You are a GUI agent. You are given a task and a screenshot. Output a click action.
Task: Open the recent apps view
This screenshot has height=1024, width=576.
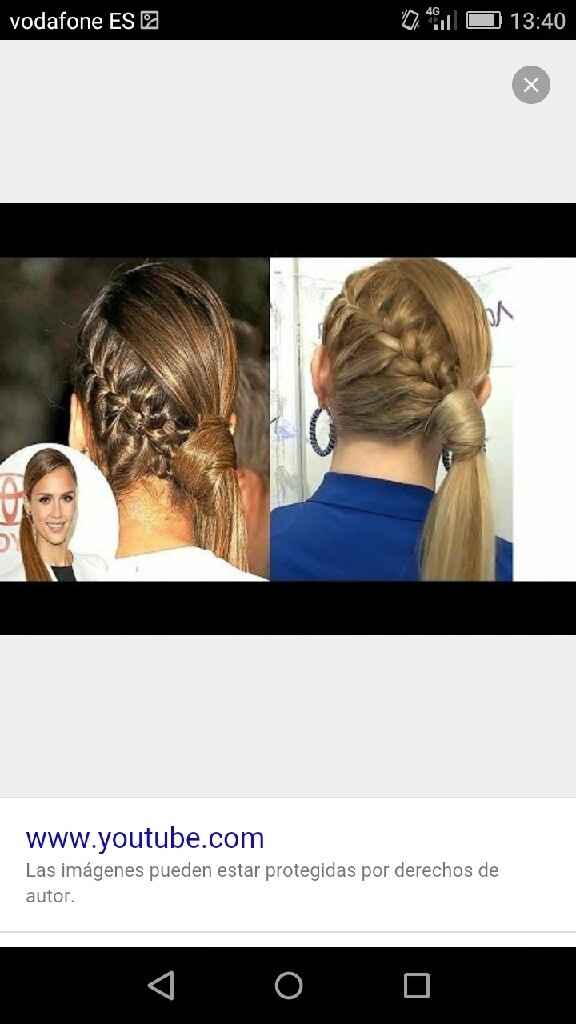[x=417, y=985]
